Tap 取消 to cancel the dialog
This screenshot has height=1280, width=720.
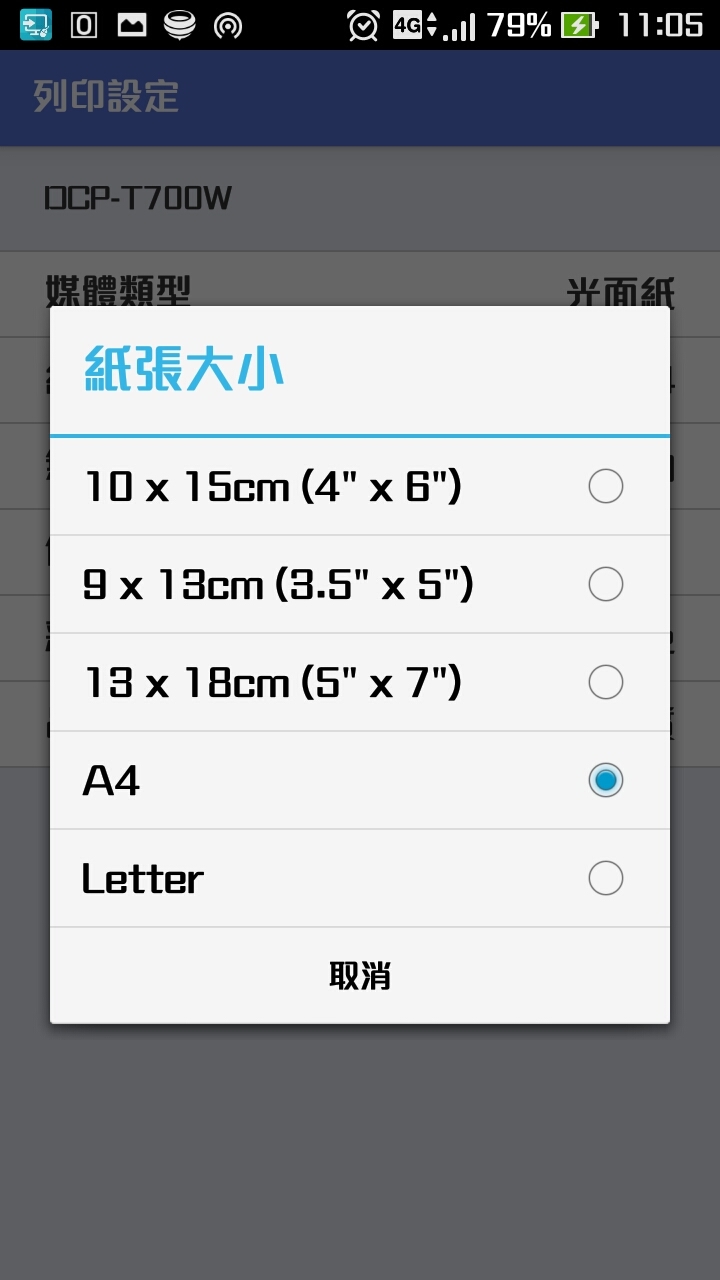pyautogui.click(x=359, y=975)
